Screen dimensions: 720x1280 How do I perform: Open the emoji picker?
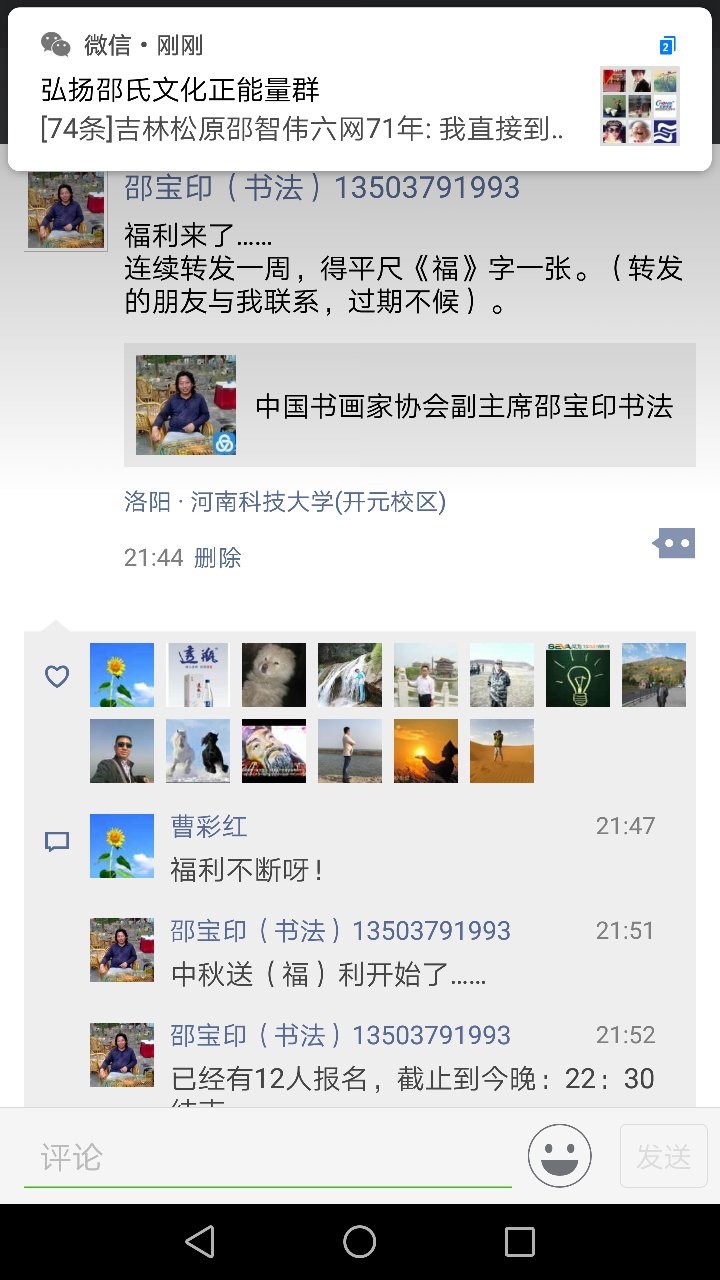point(560,1156)
